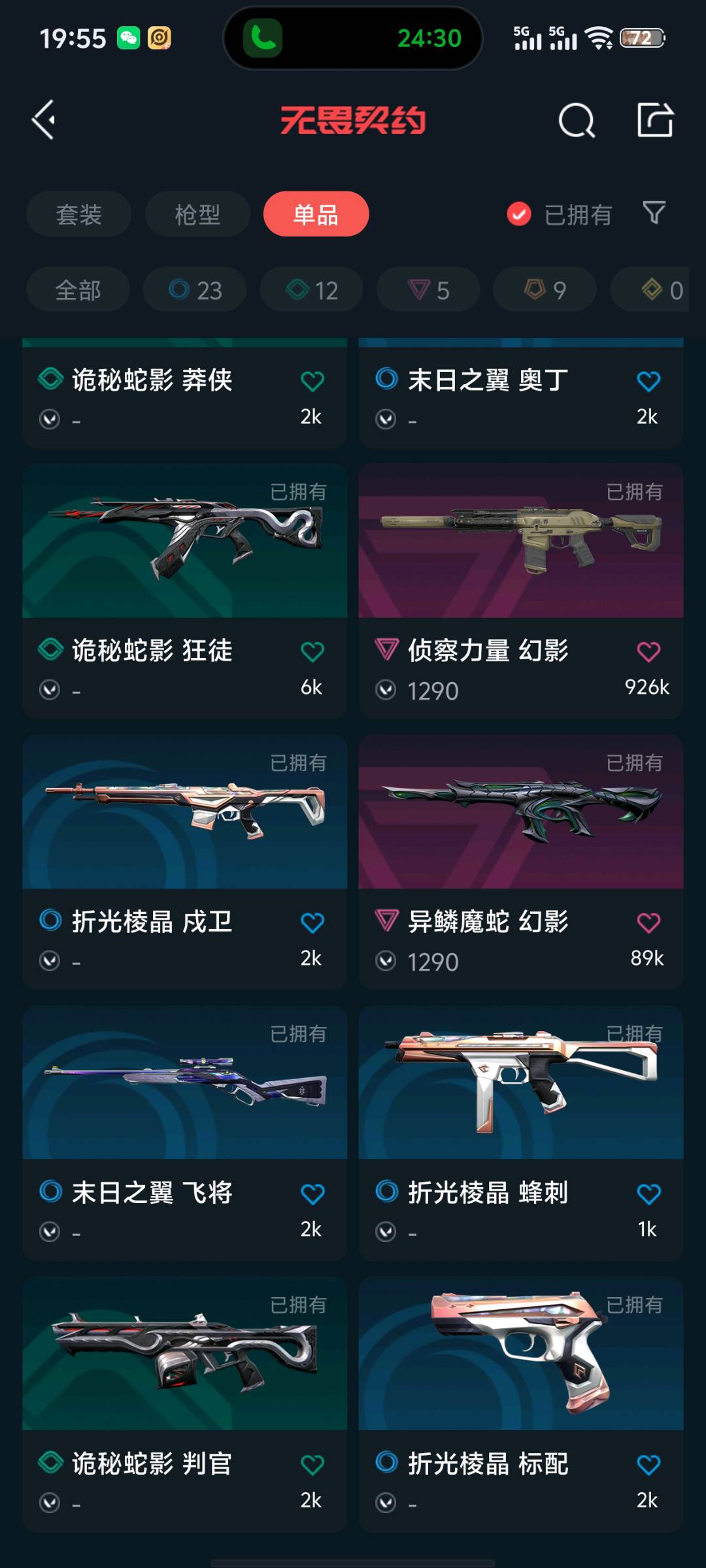Switch to the 套装 tab
This screenshot has width=706, height=1568.
click(x=78, y=214)
